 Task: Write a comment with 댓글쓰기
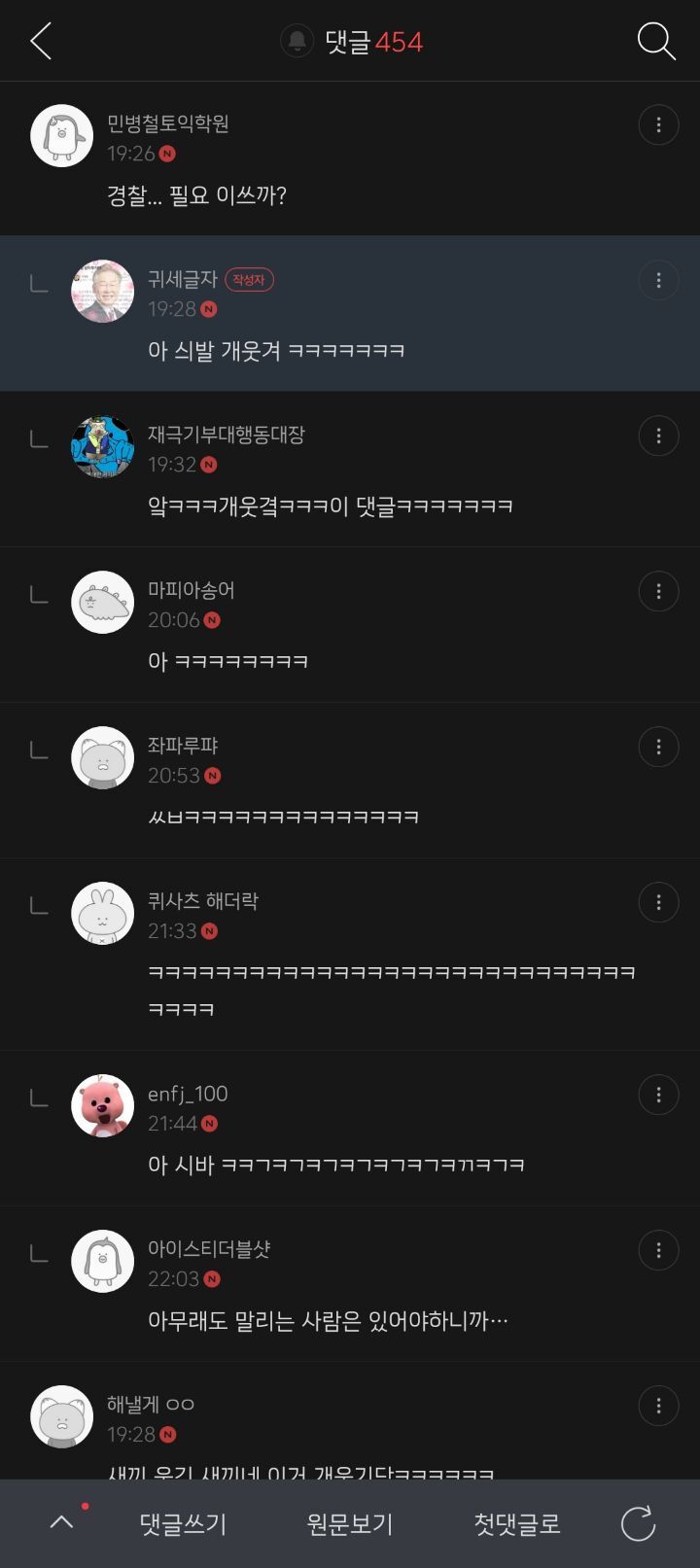[183, 1523]
